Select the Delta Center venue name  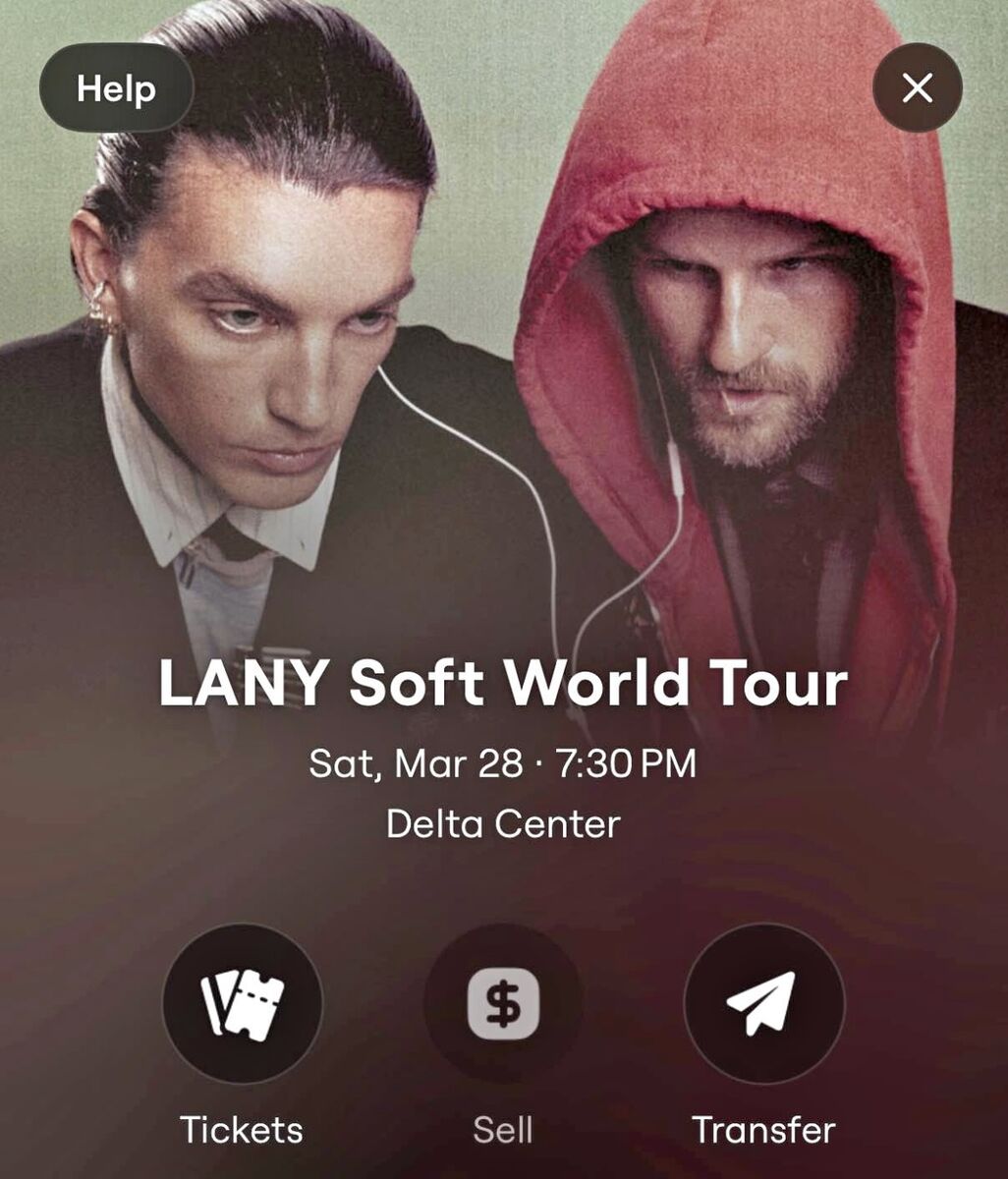504,823
